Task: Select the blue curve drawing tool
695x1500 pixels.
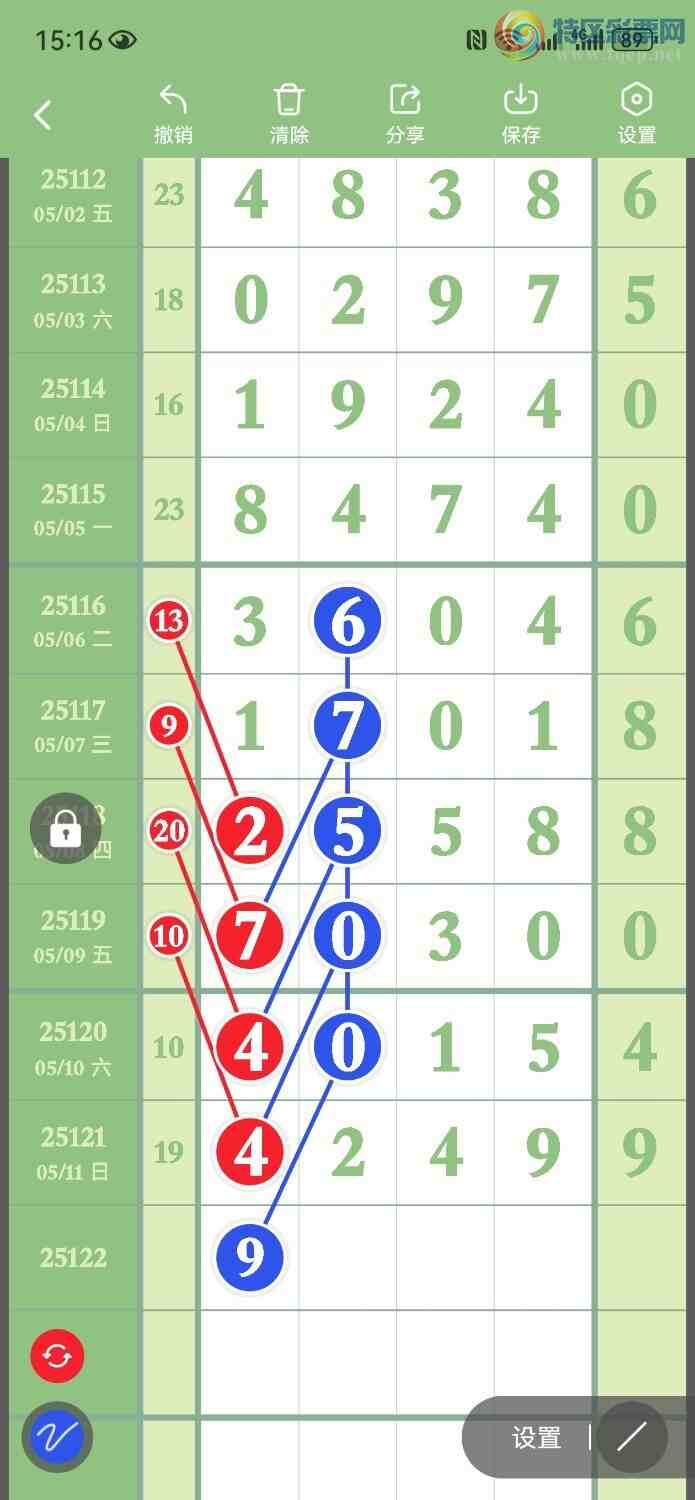Action: [x=57, y=1438]
